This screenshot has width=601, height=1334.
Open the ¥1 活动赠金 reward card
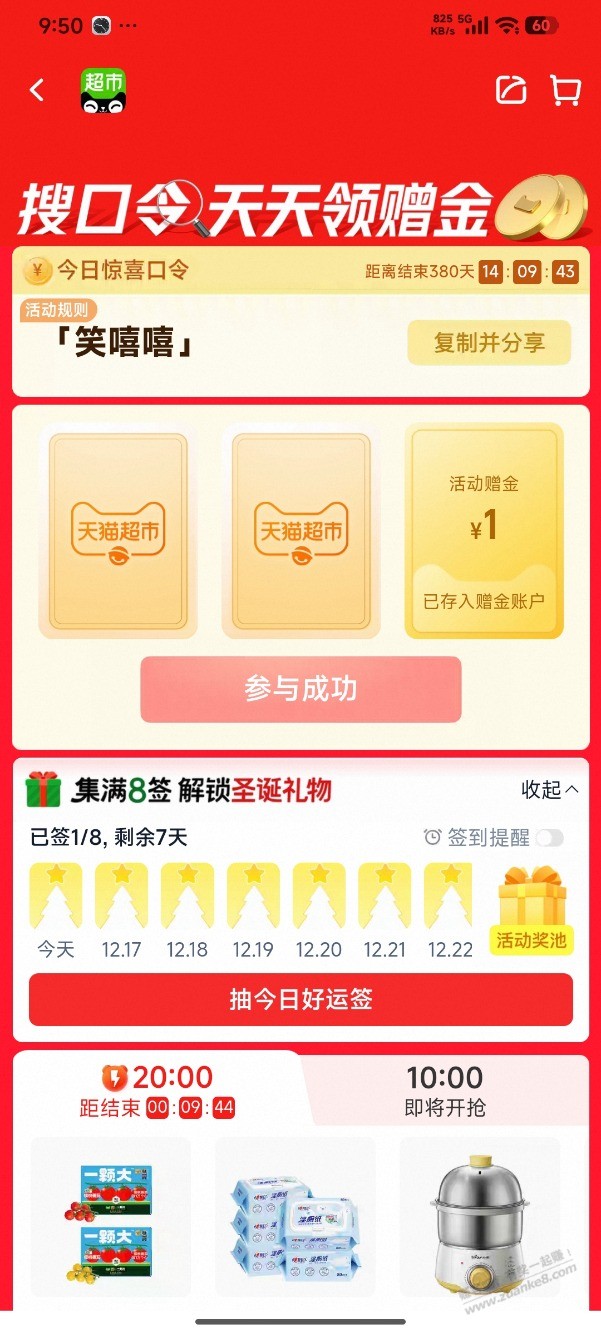(484, 530)
